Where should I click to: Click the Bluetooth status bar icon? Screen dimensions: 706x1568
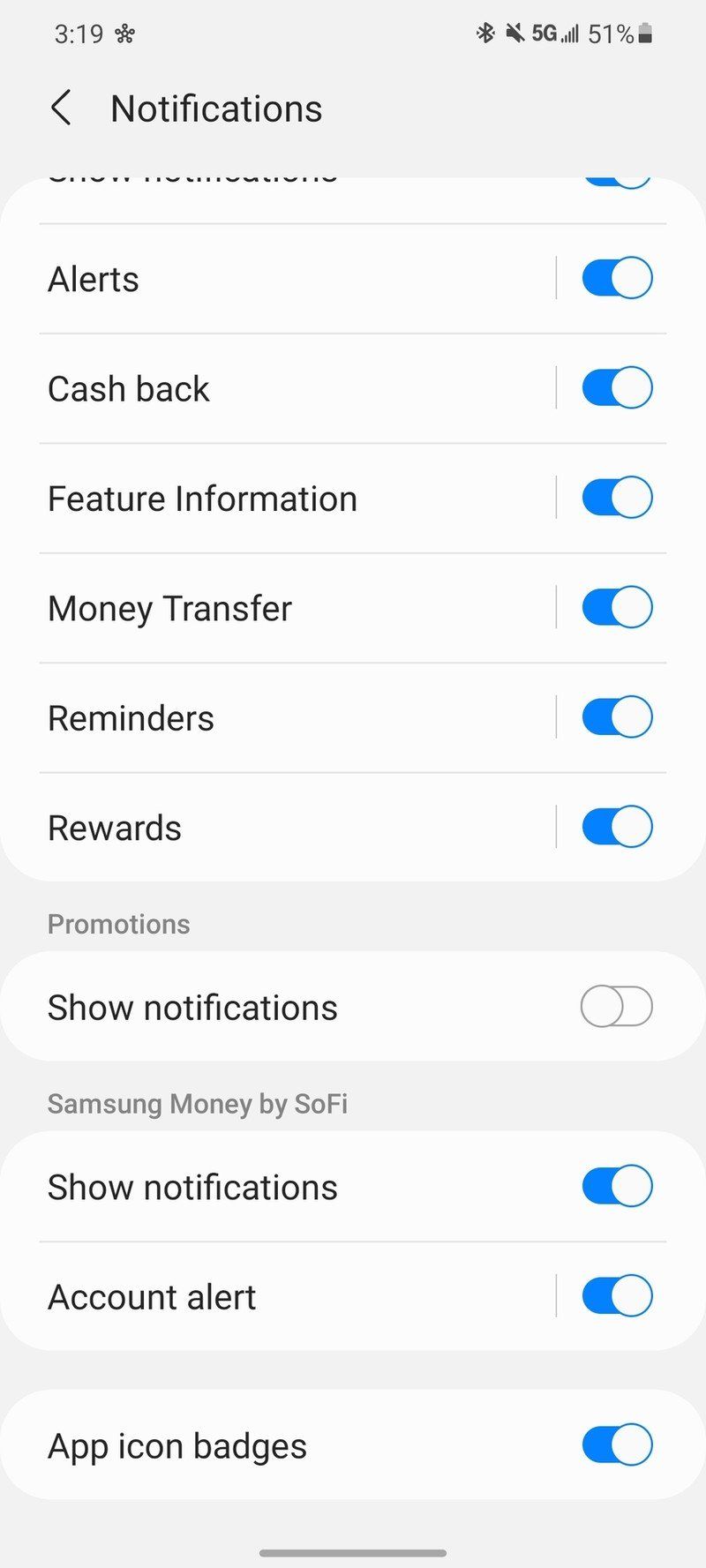486,34
